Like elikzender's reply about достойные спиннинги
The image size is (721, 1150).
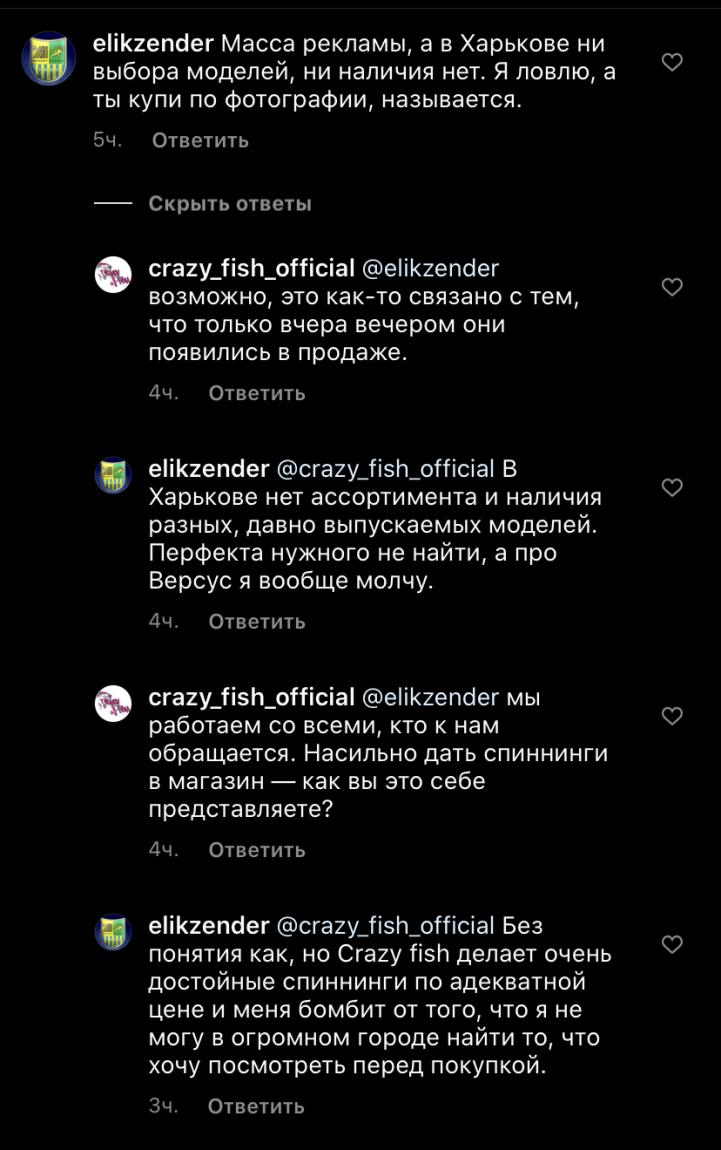coord(673,944)
